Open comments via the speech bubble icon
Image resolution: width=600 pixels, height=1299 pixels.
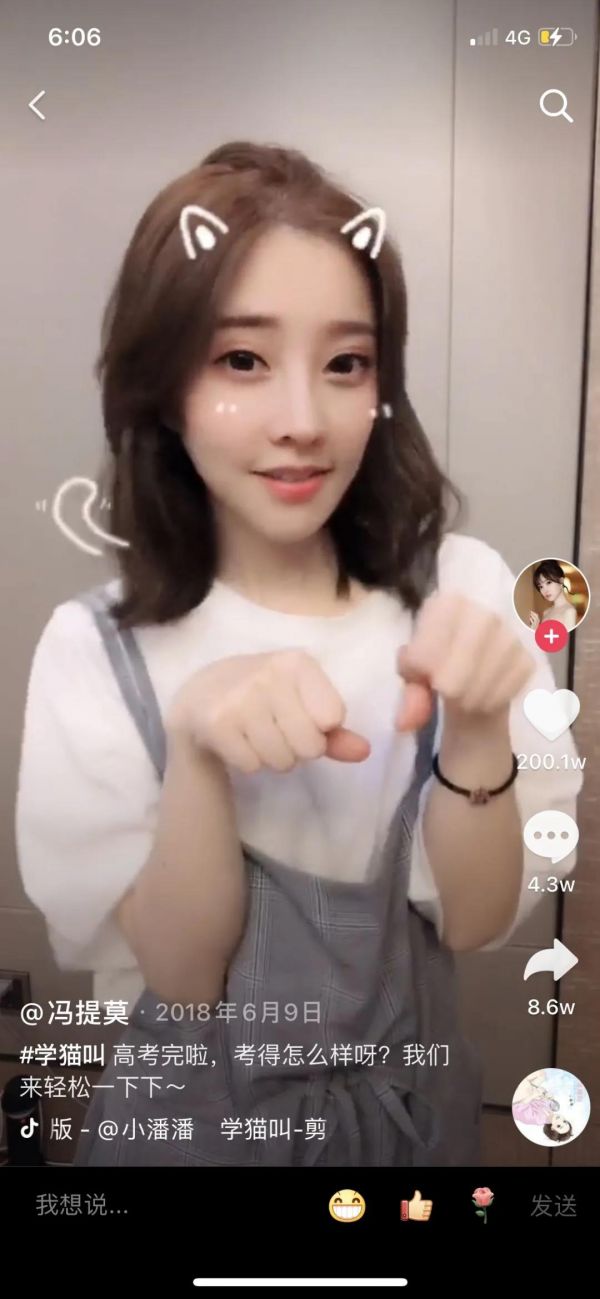(551, 836)
